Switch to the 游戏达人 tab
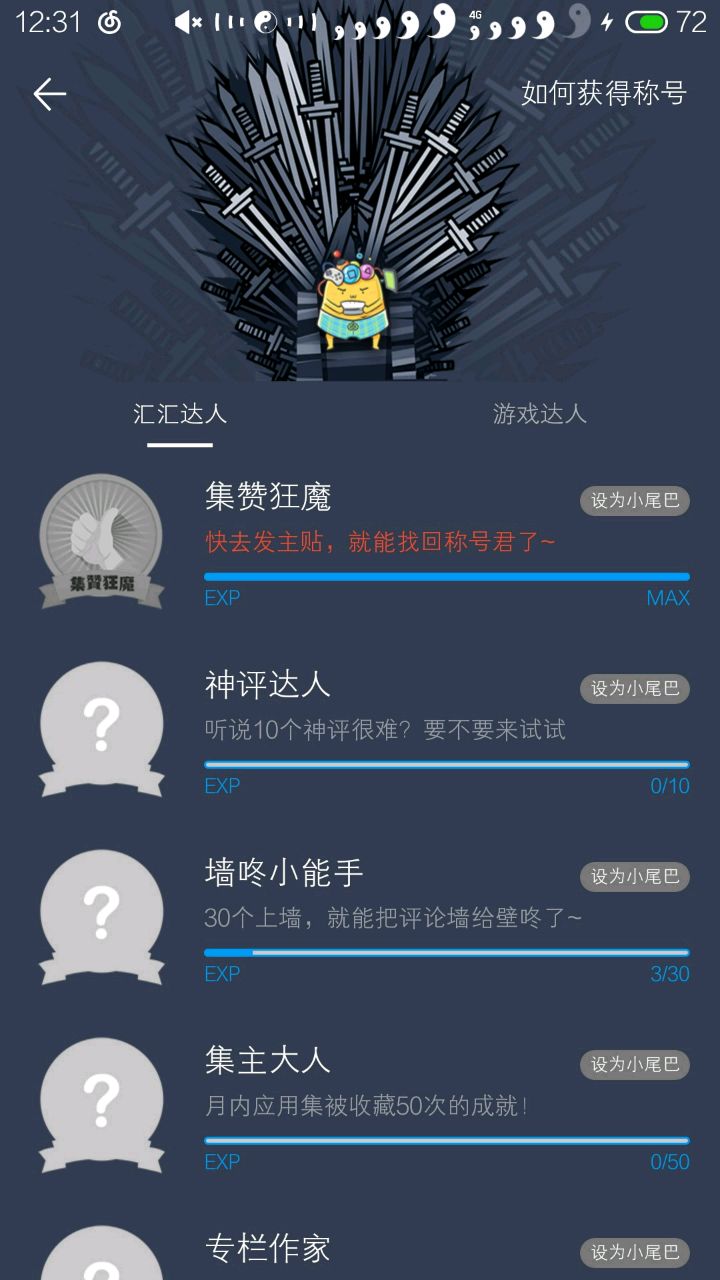 (x=539, y=414)
